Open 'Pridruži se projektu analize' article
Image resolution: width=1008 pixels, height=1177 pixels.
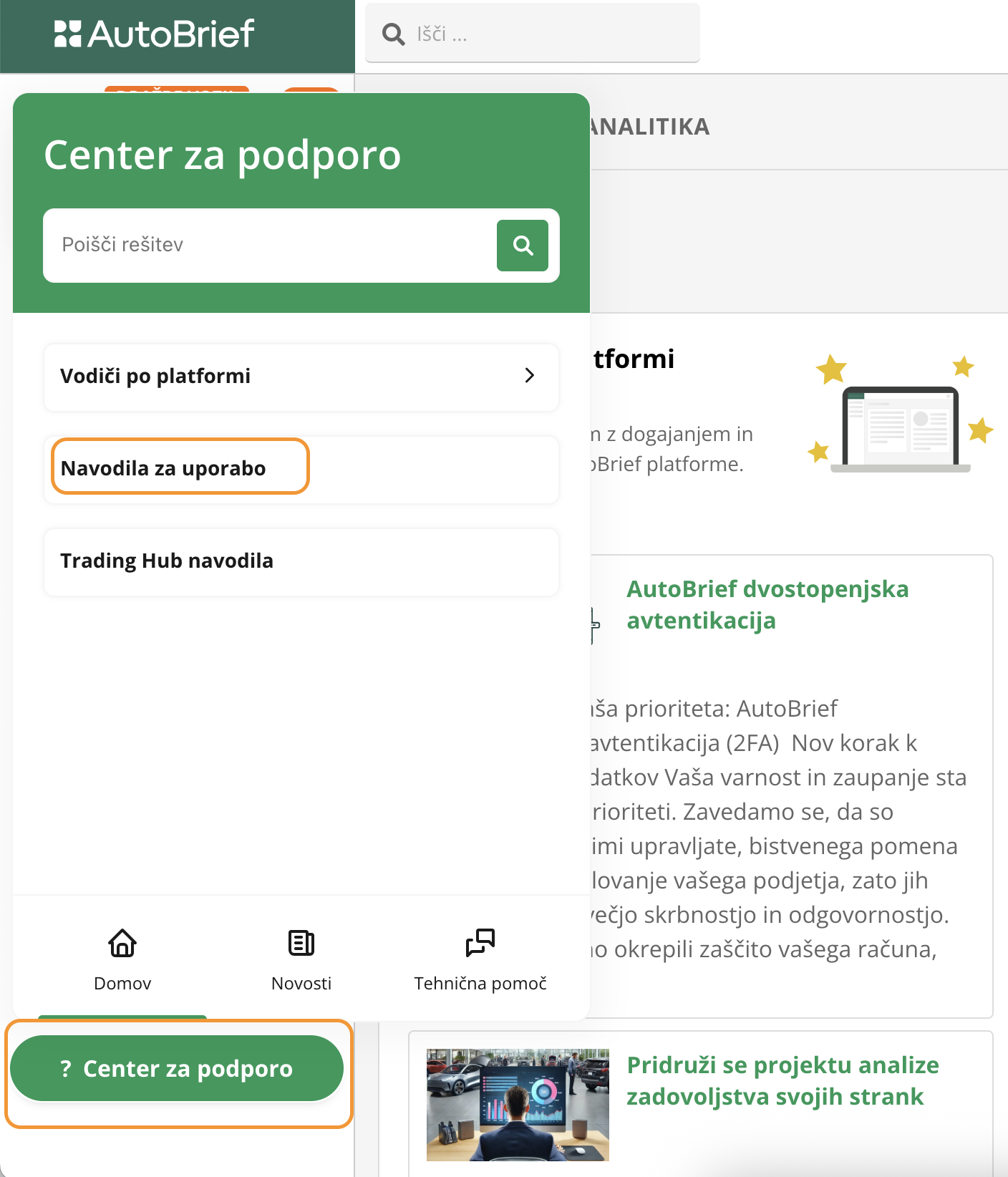tap(782, 1080)
